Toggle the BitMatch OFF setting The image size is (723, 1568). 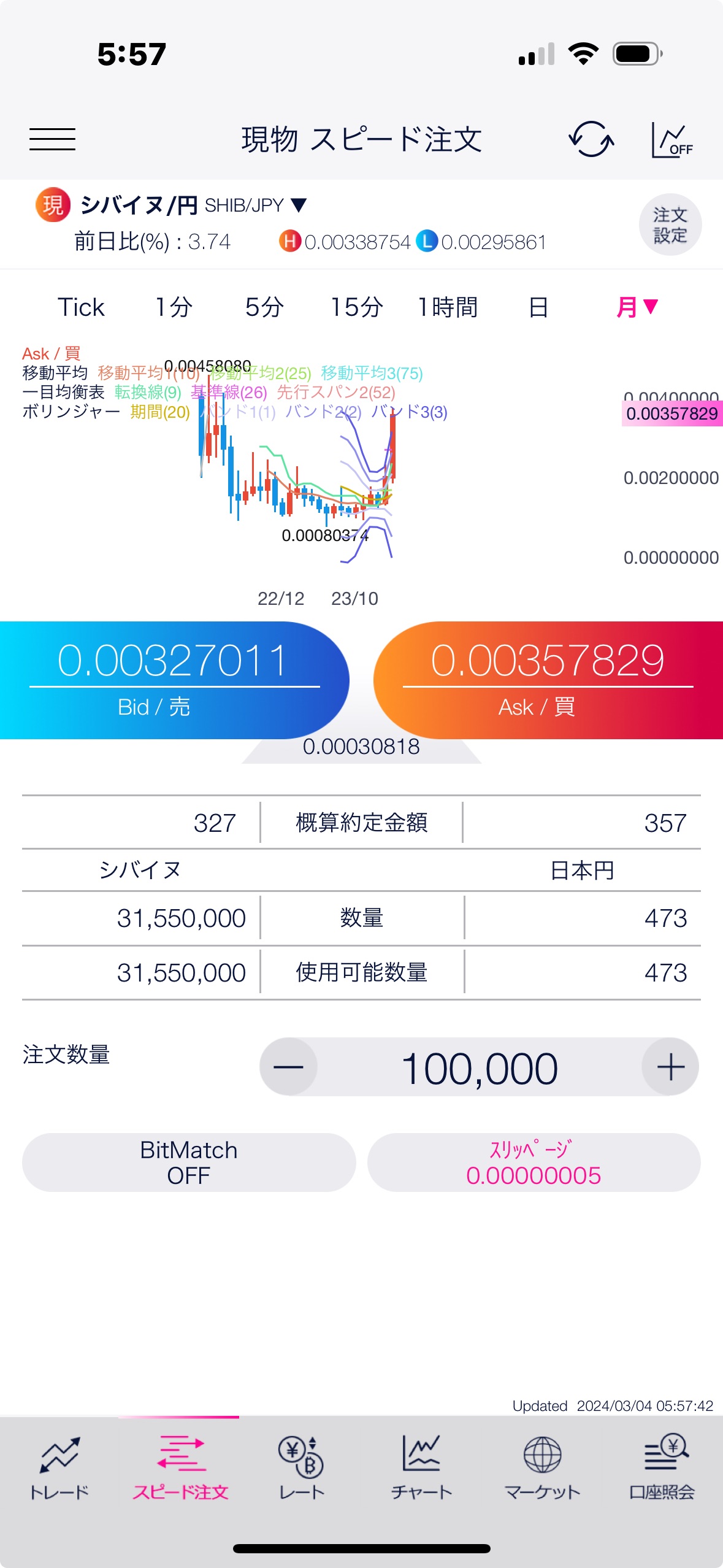point(189,1163)
